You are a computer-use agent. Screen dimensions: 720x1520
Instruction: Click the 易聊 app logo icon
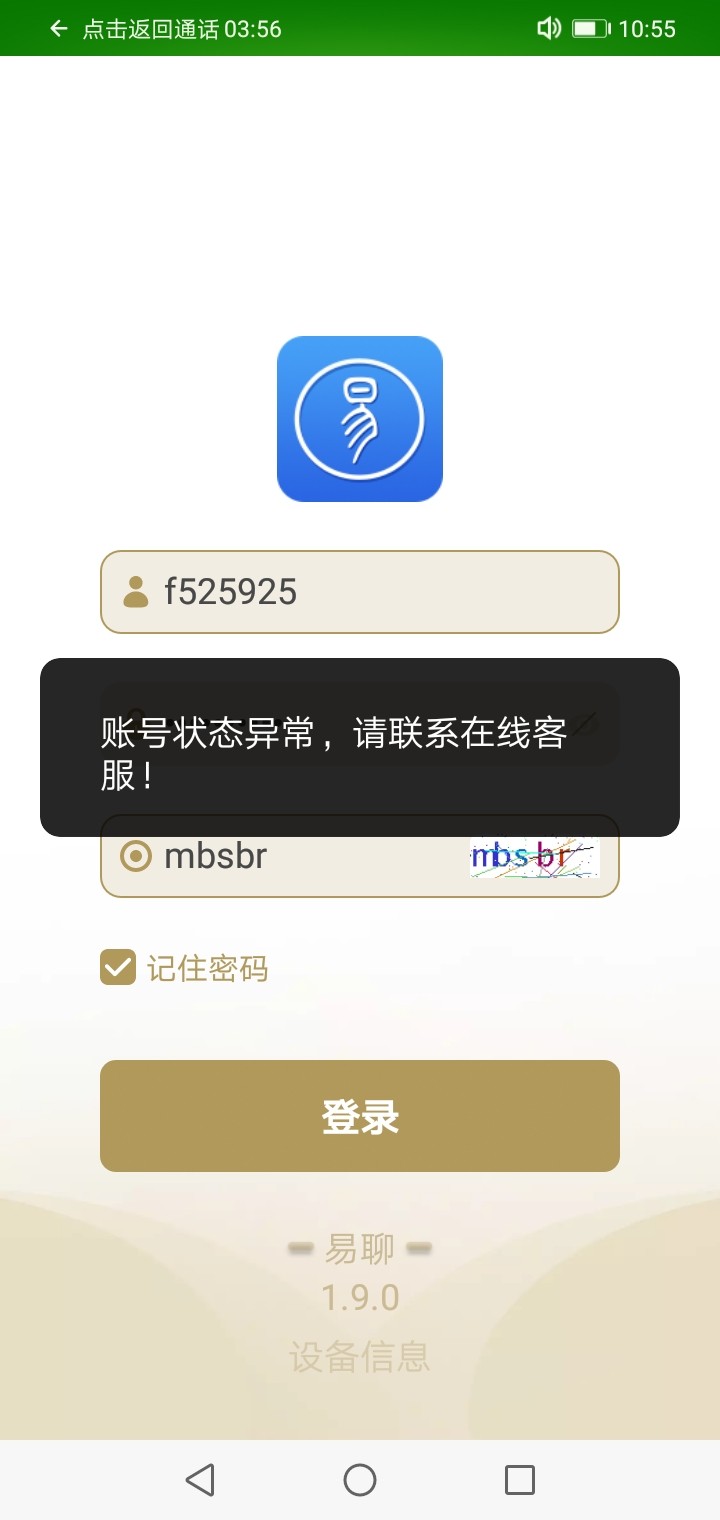coord(360,418)
